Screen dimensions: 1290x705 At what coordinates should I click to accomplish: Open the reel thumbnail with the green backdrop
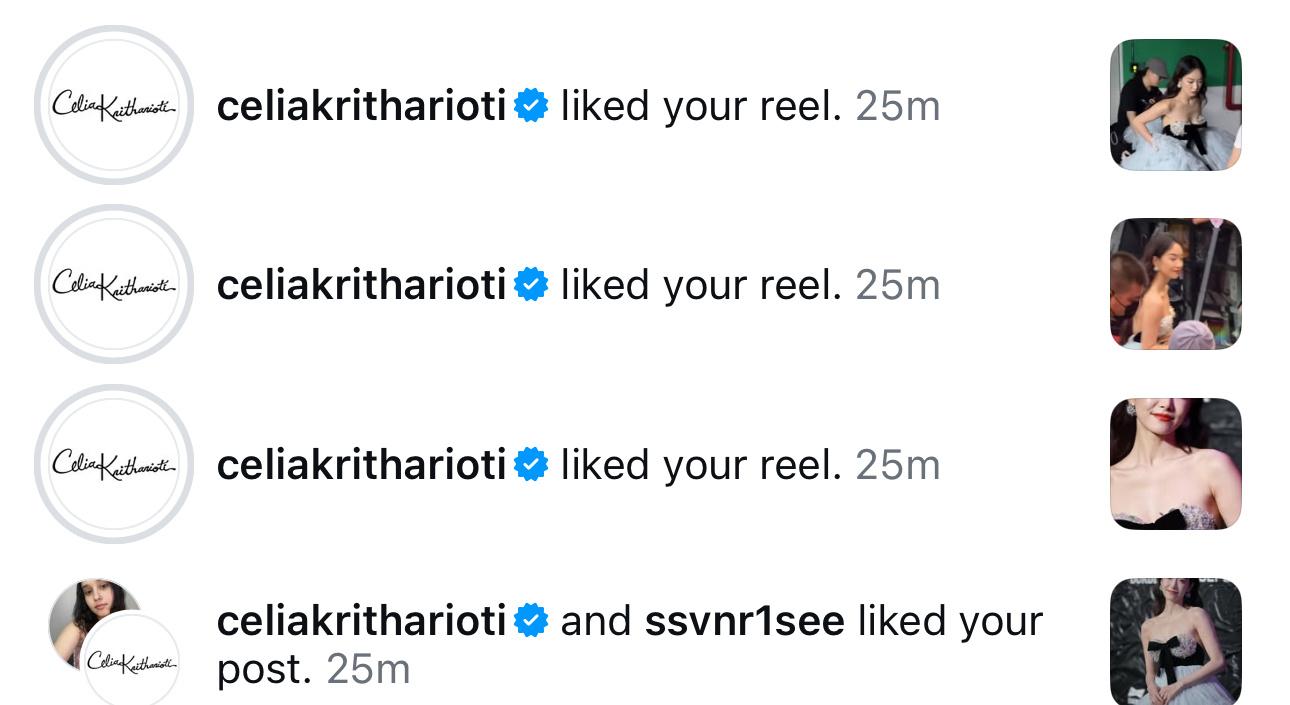click(1175, 105)
